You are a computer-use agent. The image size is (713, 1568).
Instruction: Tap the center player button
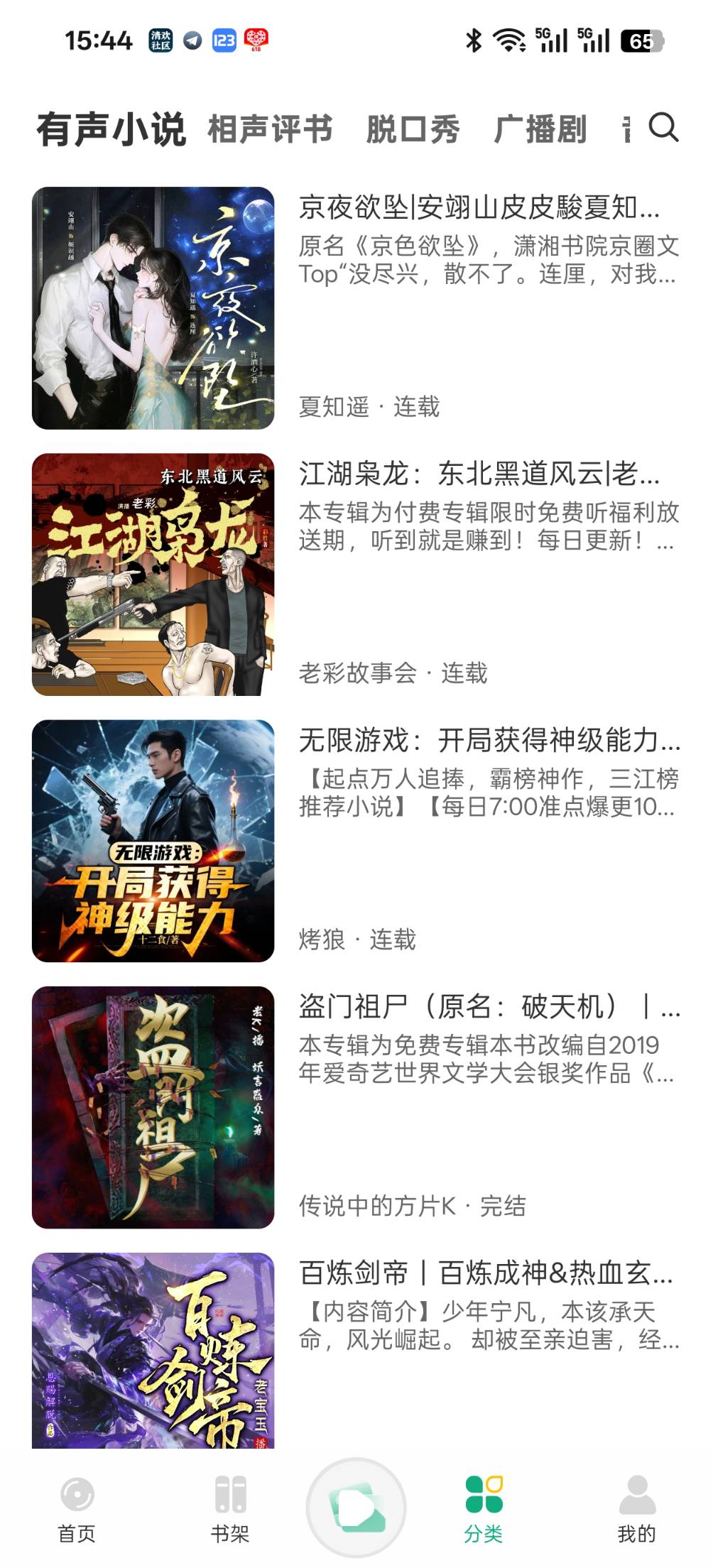click(356, 1507)
